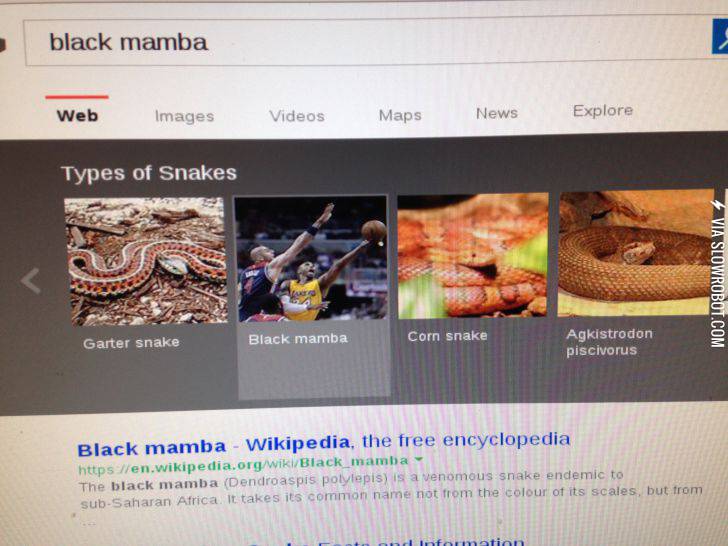Expand the dropdown arrow beside the Wikipedia URL
The height and width of the screenshot is (546, 728).
[418, 461]
